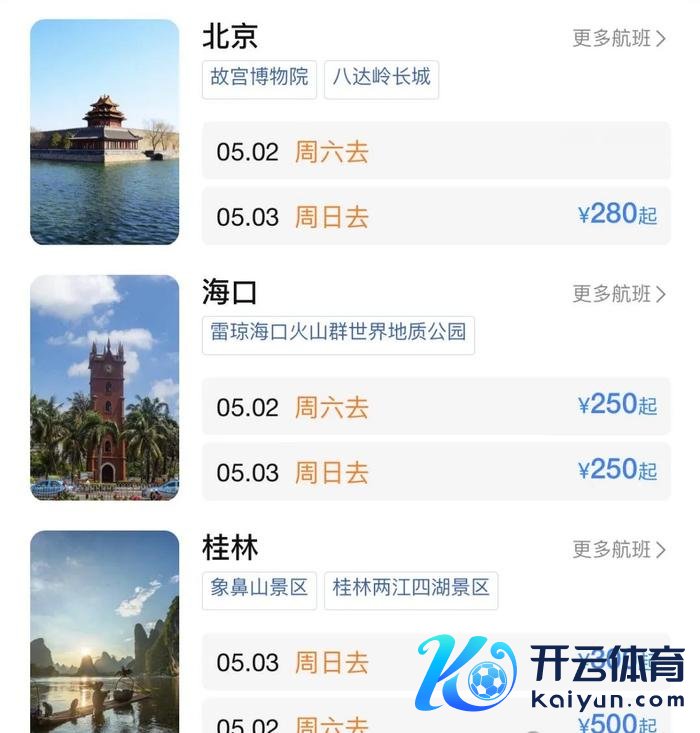Open the 北京 destination photo card
Image resolution: width=700 pixels, height=733 pixels.
coord(105,132)
